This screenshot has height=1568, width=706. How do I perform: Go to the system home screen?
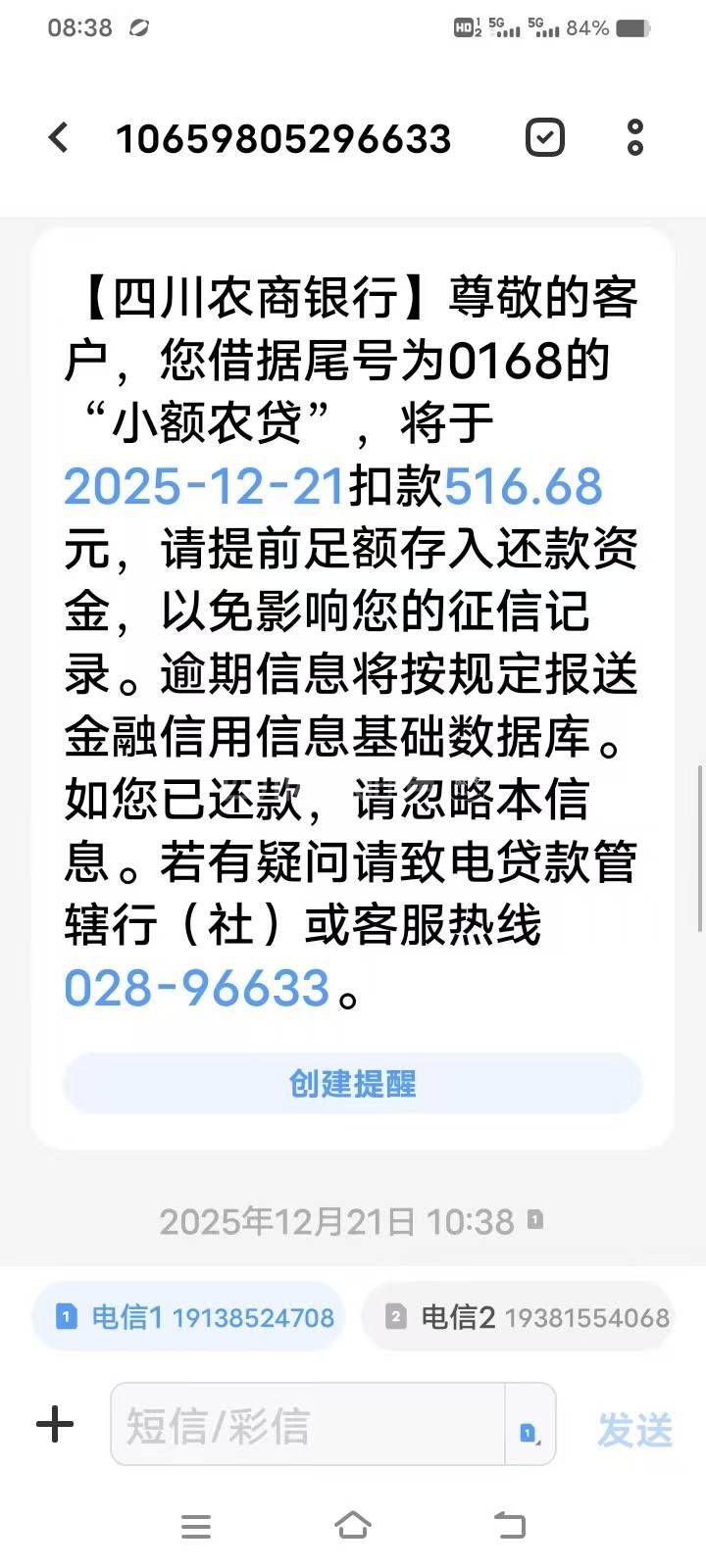click(x=353, y=1526)
